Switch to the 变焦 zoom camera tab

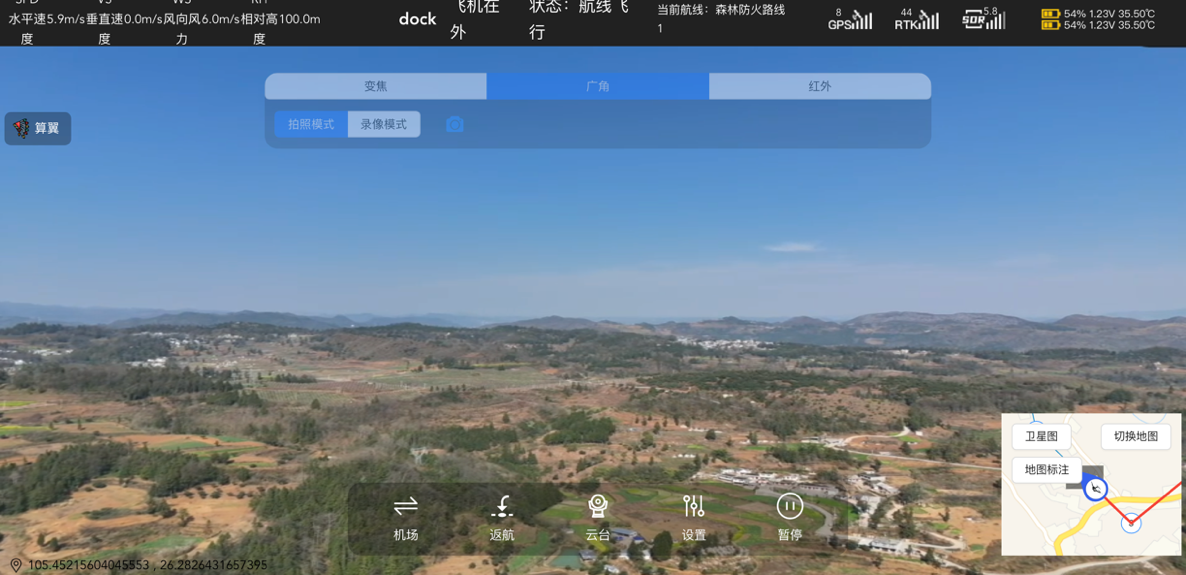point(375,86)
